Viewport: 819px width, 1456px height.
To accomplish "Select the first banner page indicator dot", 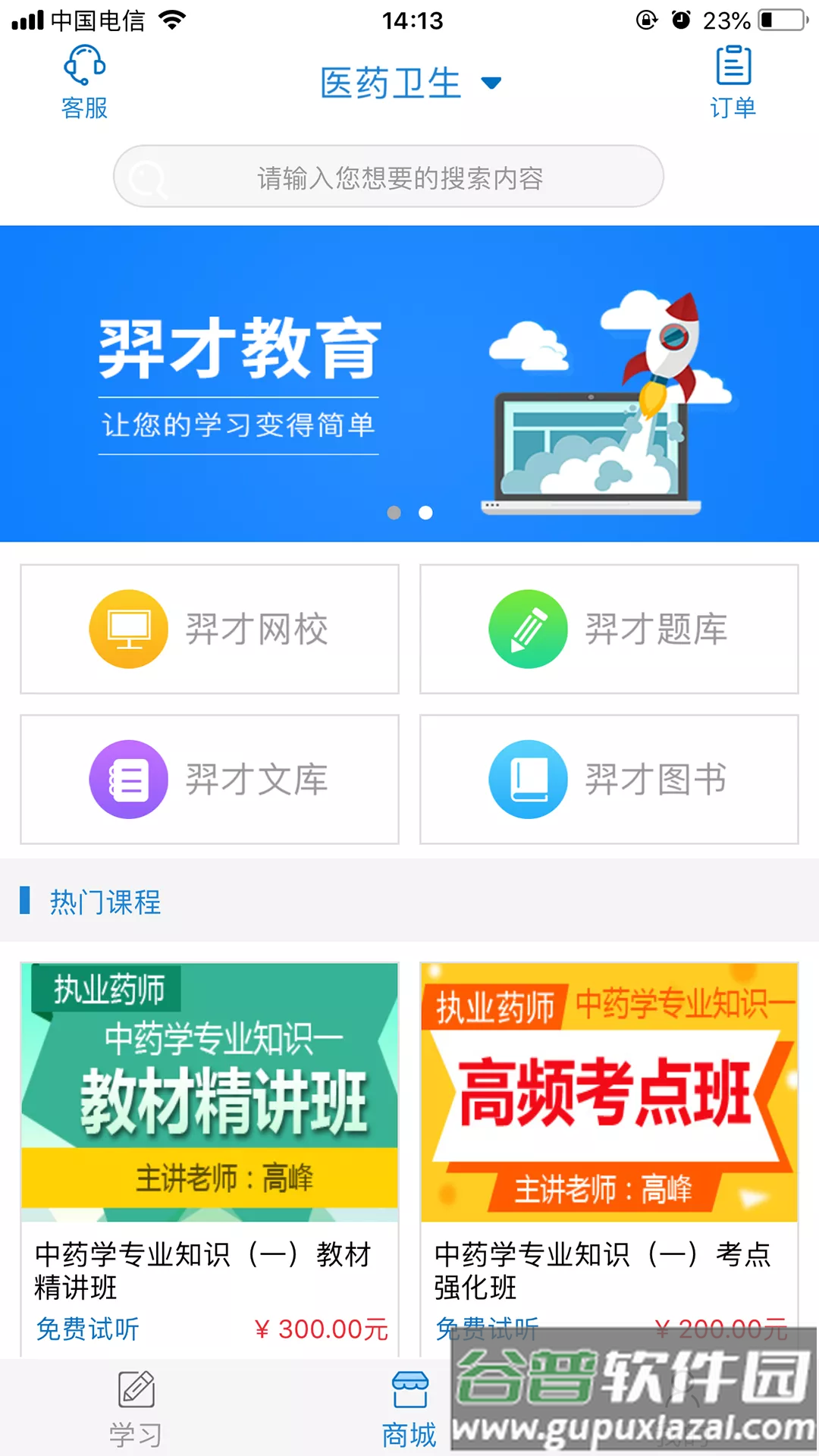I will pyautogui.click(x=394, y=513).
